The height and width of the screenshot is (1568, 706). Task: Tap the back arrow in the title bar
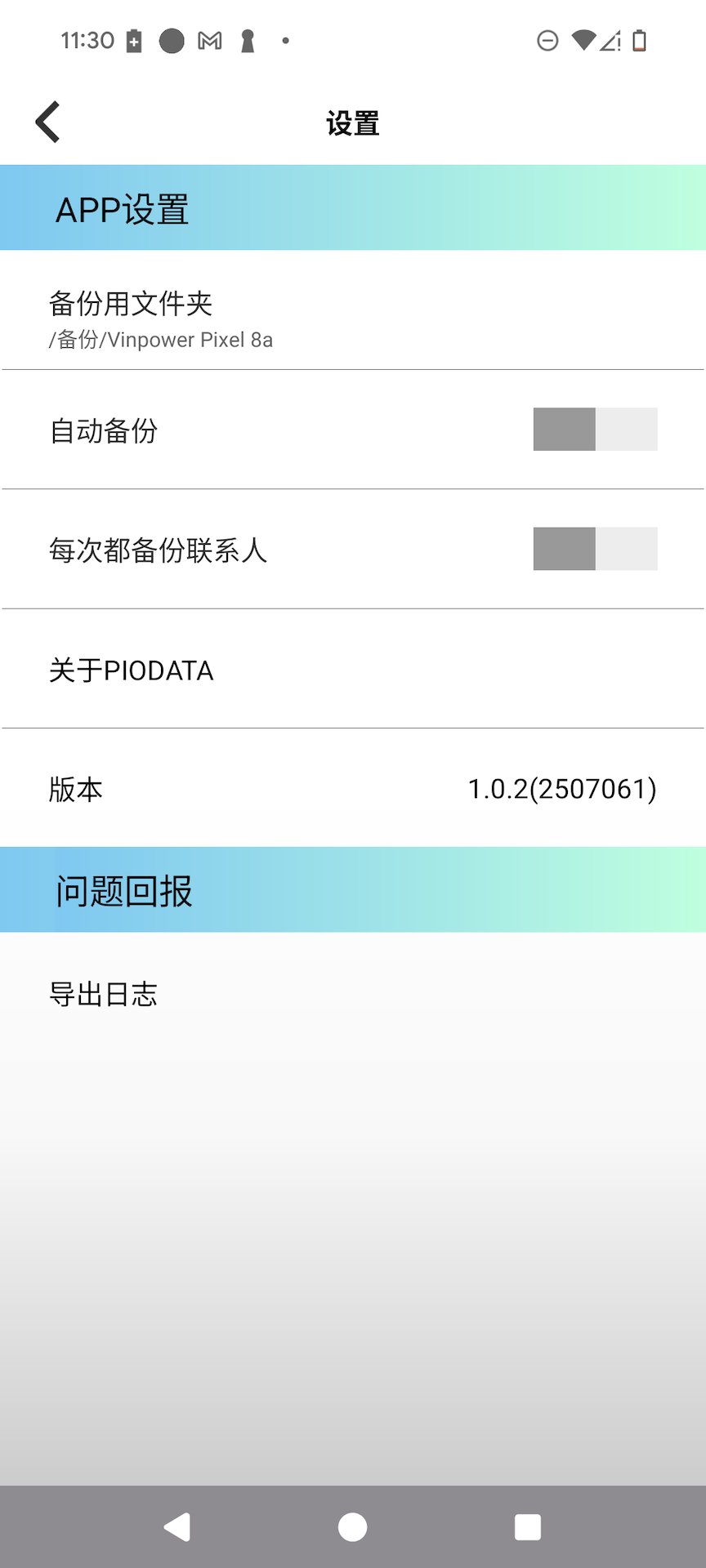click(47, 121)
